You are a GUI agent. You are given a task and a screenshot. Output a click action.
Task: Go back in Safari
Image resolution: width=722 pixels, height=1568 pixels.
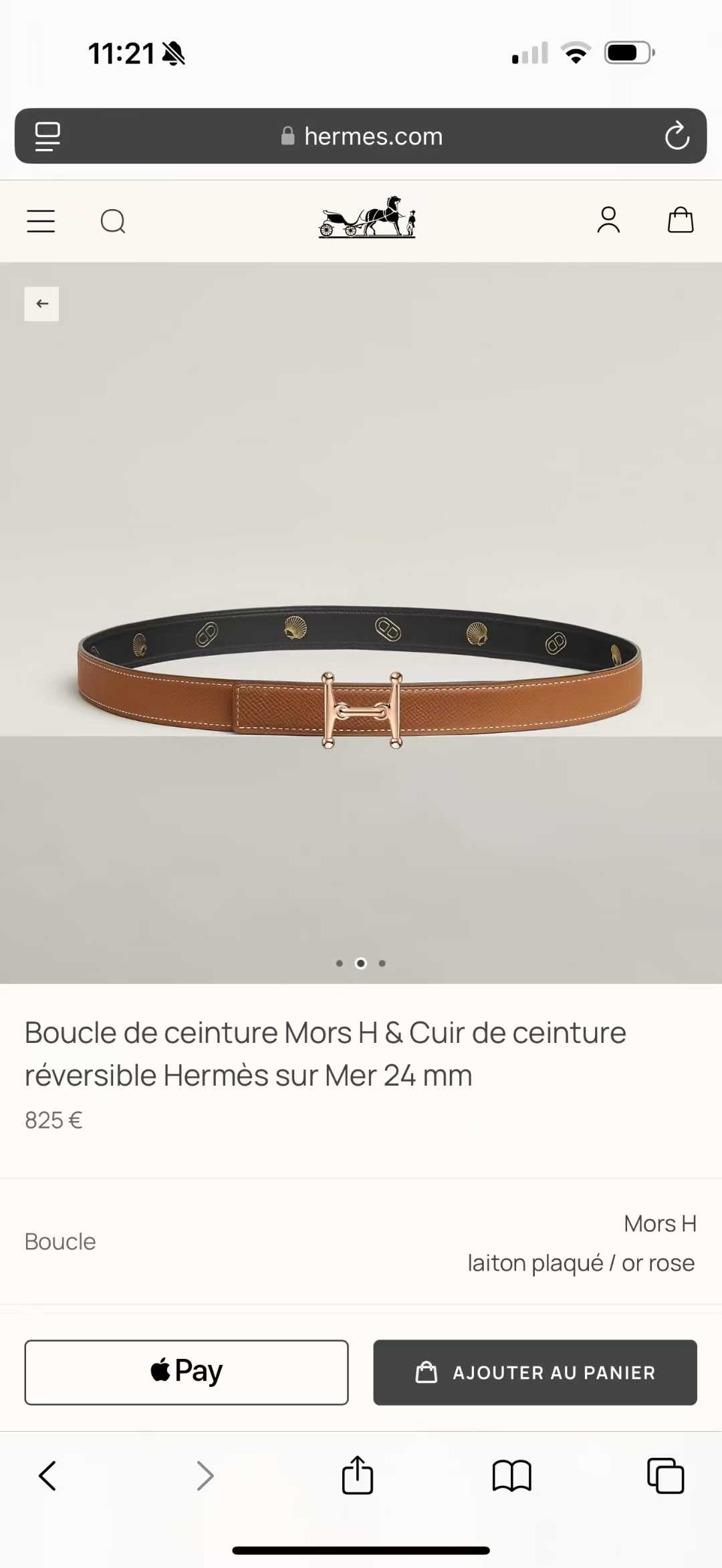pos(47,1476)
